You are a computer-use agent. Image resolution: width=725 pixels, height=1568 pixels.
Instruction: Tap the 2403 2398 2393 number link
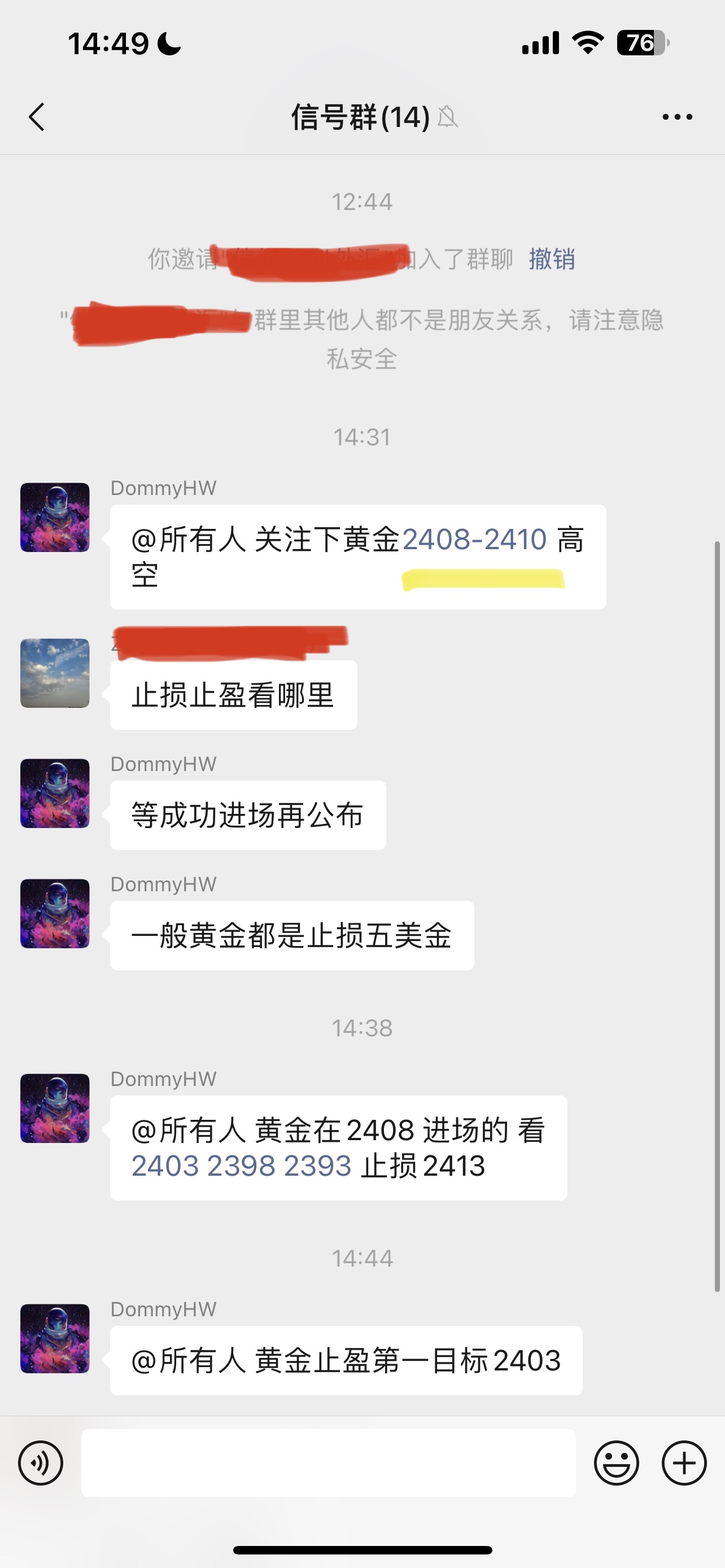pos(241,1166)
